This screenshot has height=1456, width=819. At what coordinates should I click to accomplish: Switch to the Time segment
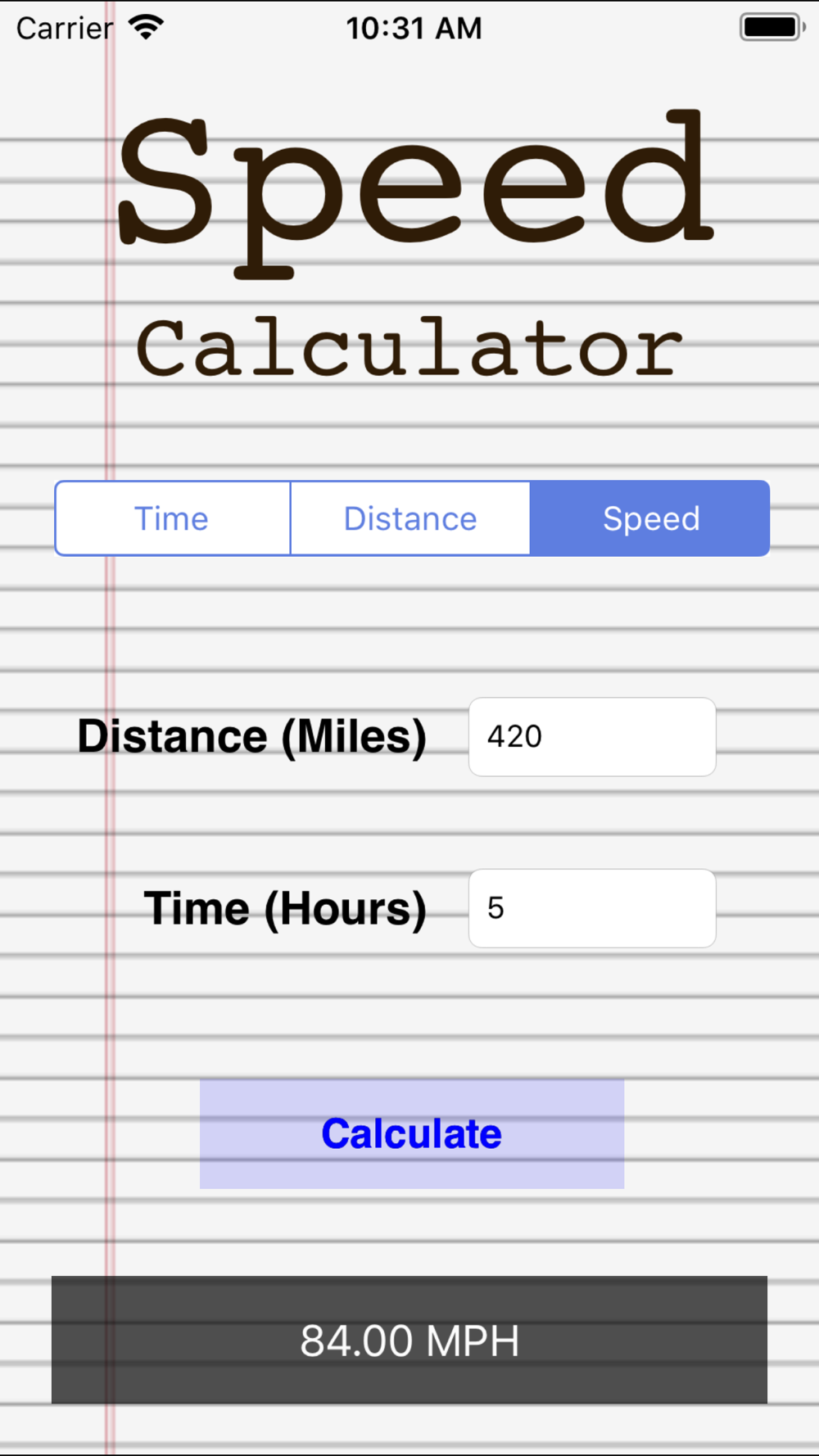tap(173, 518)
